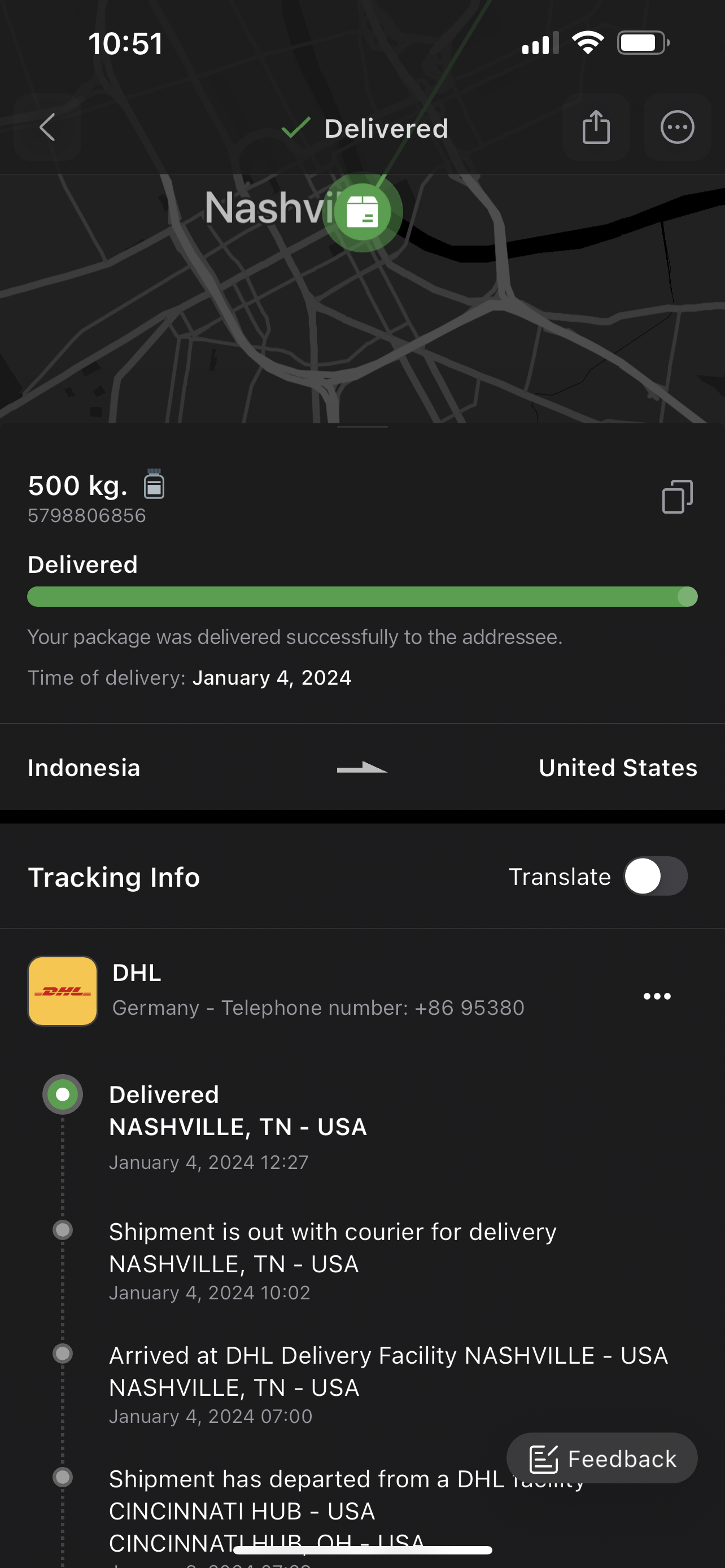Open DHL carrier options menu
This screenshot has width=725, height=1568.
click(657, 996)
